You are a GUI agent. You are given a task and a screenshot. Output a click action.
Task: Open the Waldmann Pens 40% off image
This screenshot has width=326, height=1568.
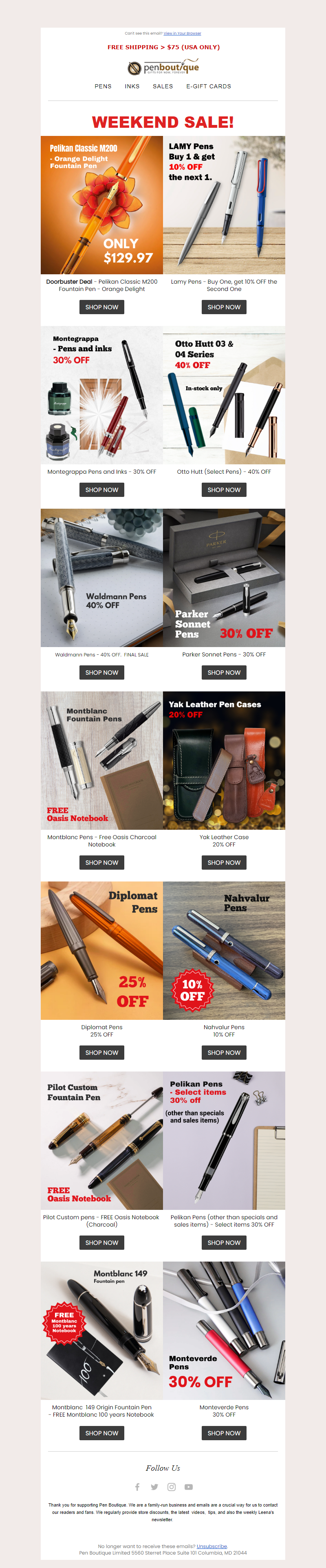(102, 577)
